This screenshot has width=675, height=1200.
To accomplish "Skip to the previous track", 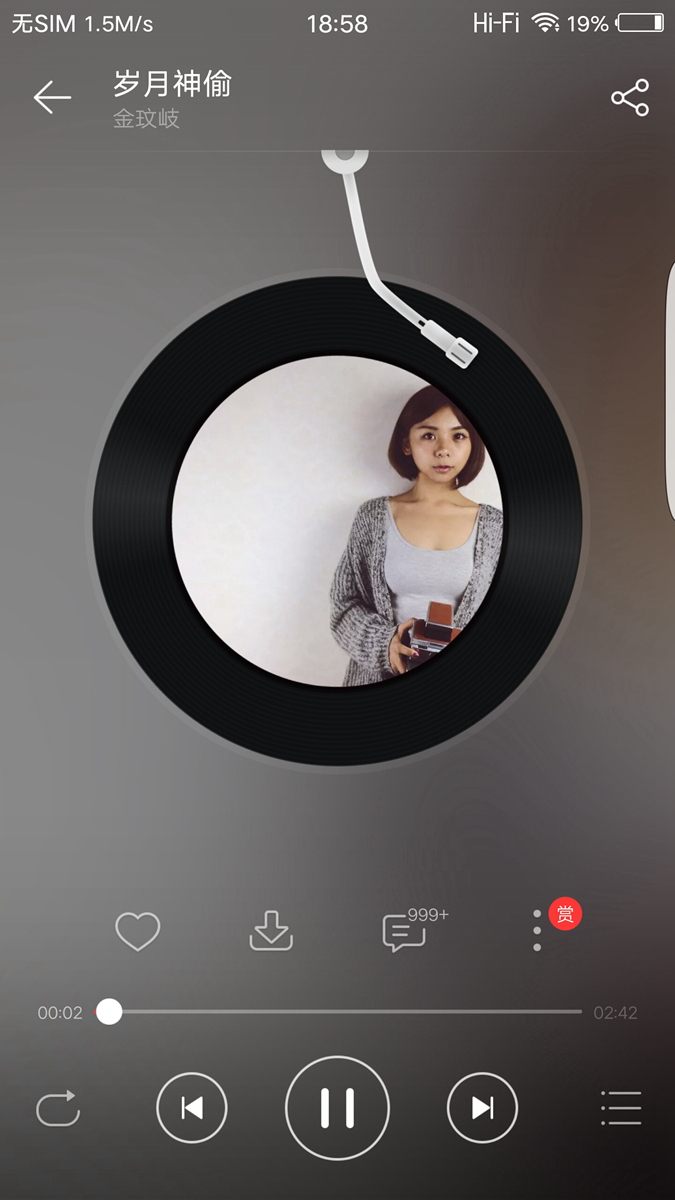I will point(192,1108).
